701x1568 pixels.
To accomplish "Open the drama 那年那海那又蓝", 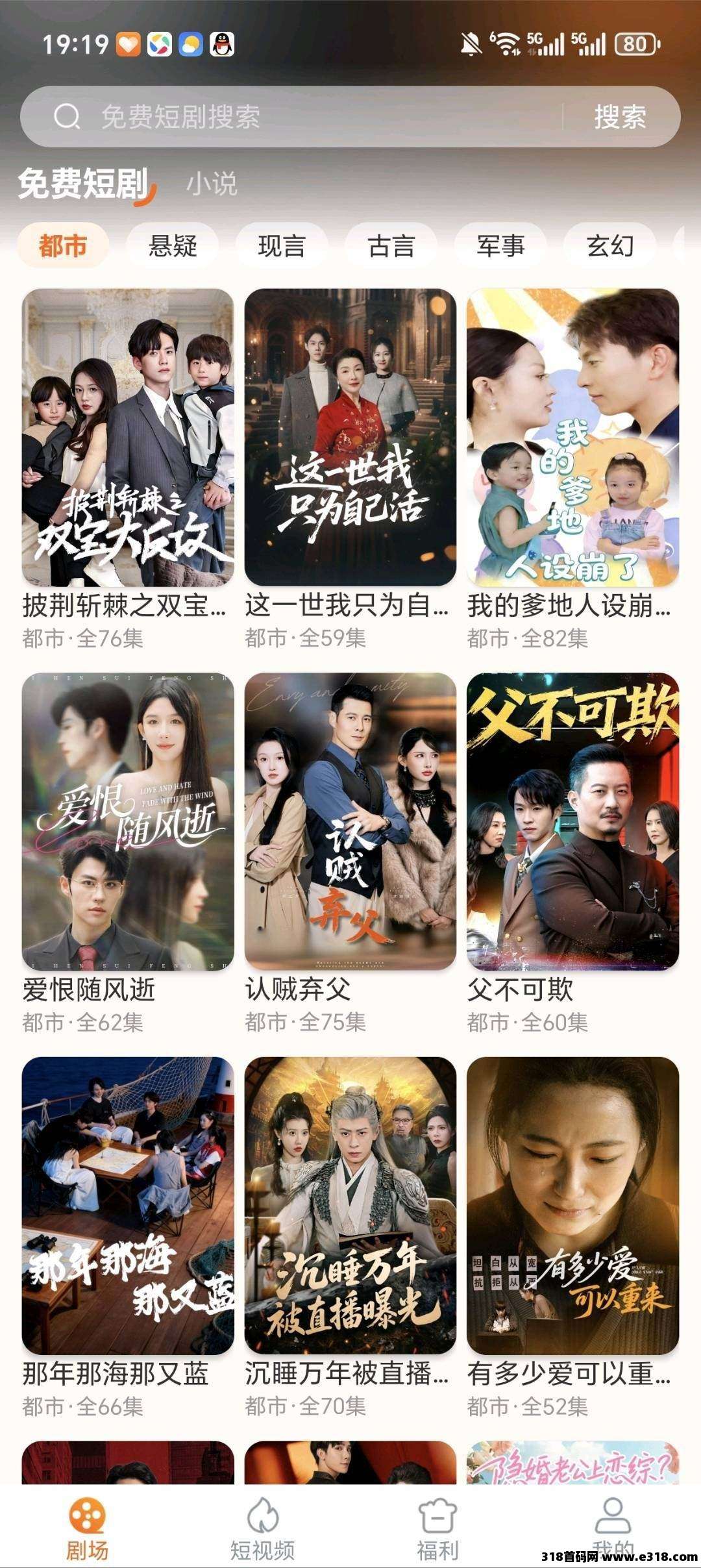I will pos(128,1206).
